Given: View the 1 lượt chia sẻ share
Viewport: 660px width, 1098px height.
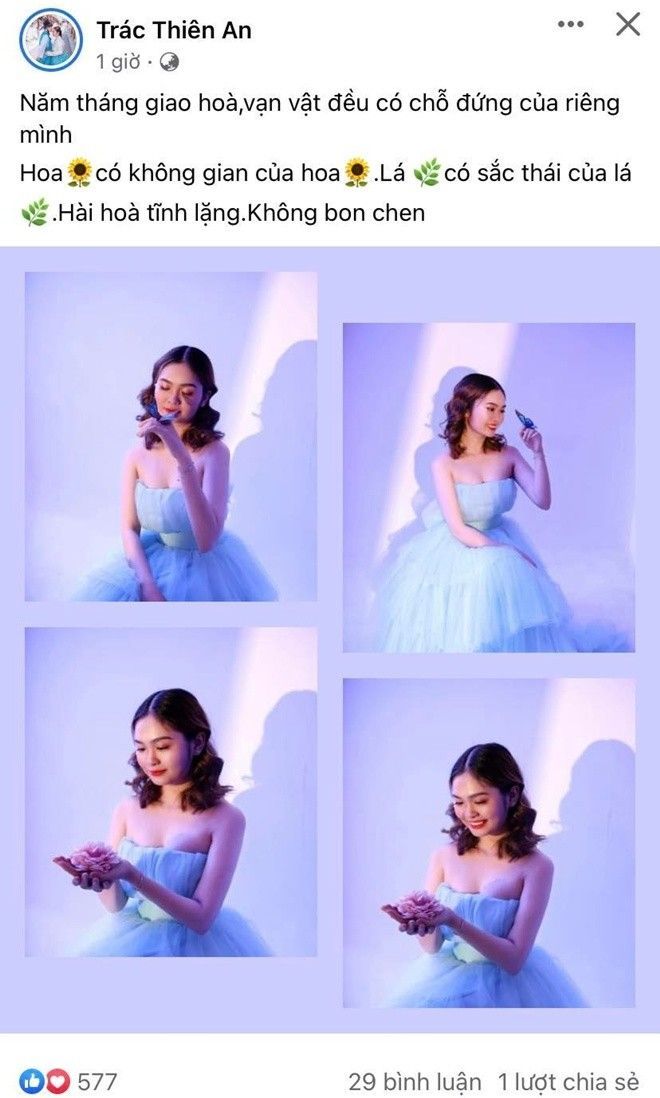Looking at the screenshot, I should 568,1081.
